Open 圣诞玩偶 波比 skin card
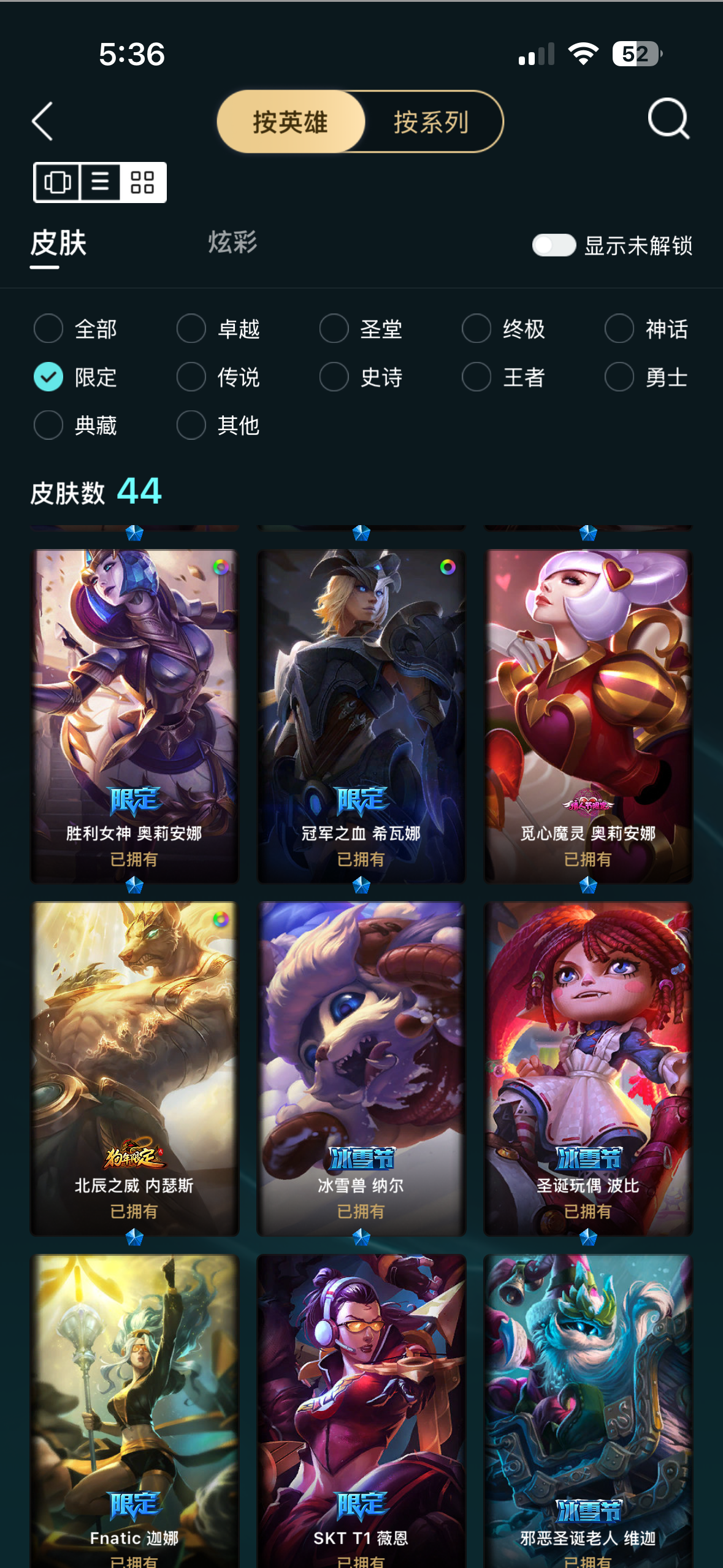This screenshot has height=1568, width=723. (588, 1068)
